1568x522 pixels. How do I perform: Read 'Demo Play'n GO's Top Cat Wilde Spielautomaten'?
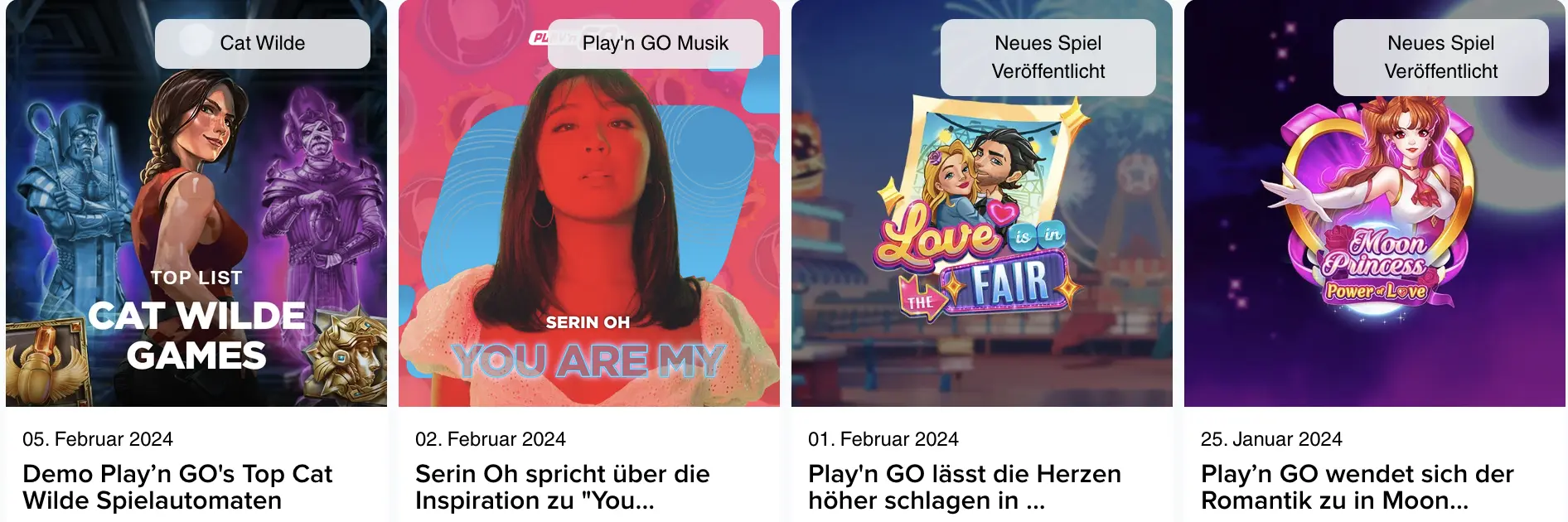177,487
